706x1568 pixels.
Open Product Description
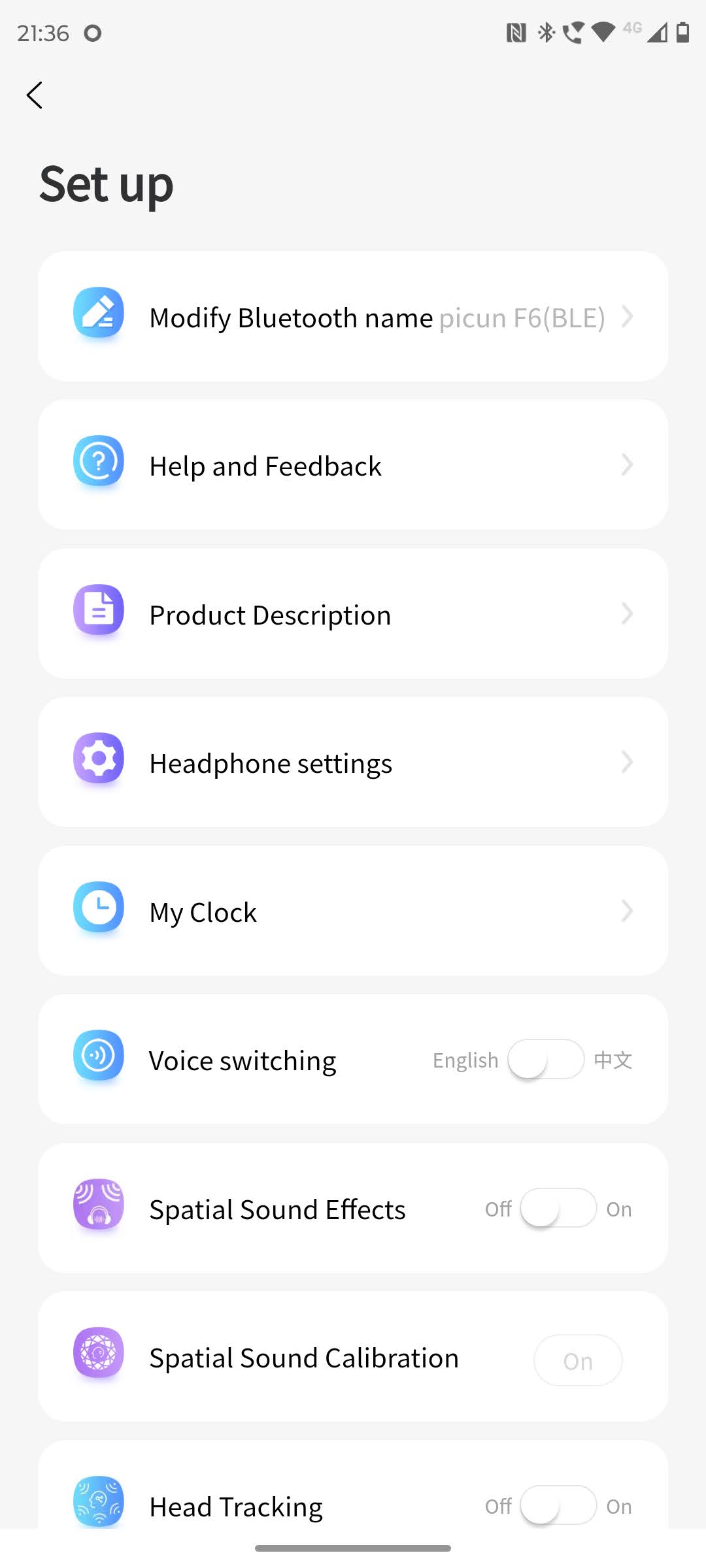[353, 614]
